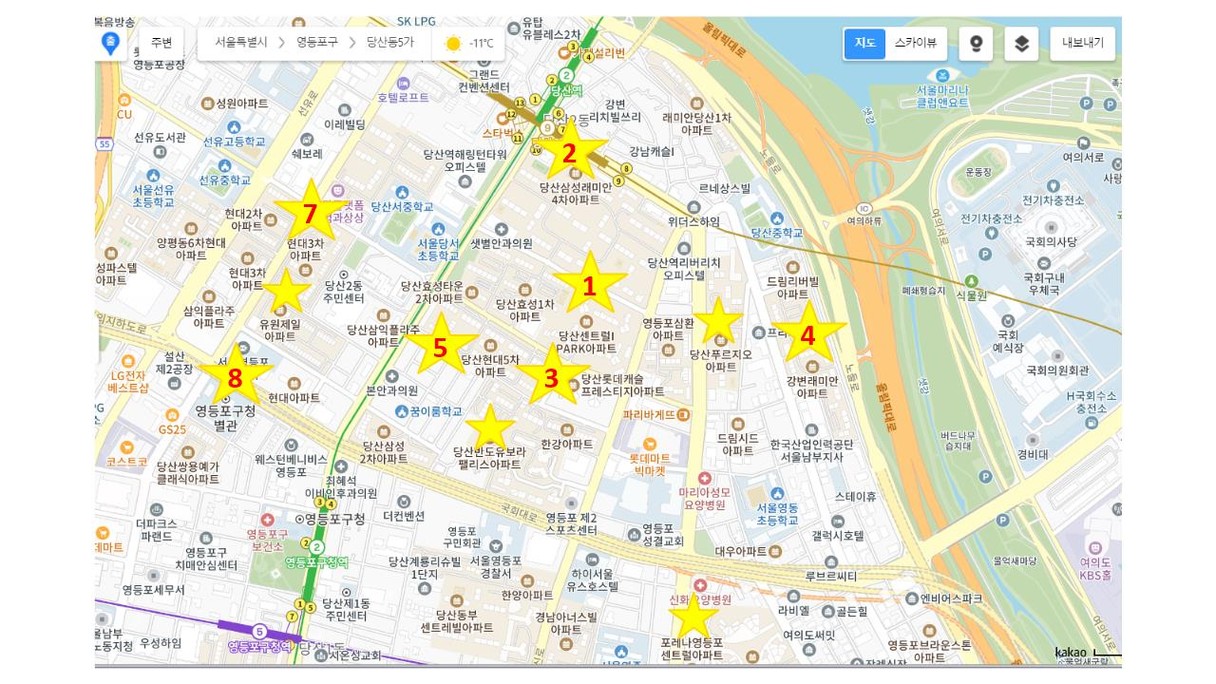Viewport: 1216px width, 684px height.
Task: Select 서울특별시 in the location breadcrumb
Action: tap(241, 43)
